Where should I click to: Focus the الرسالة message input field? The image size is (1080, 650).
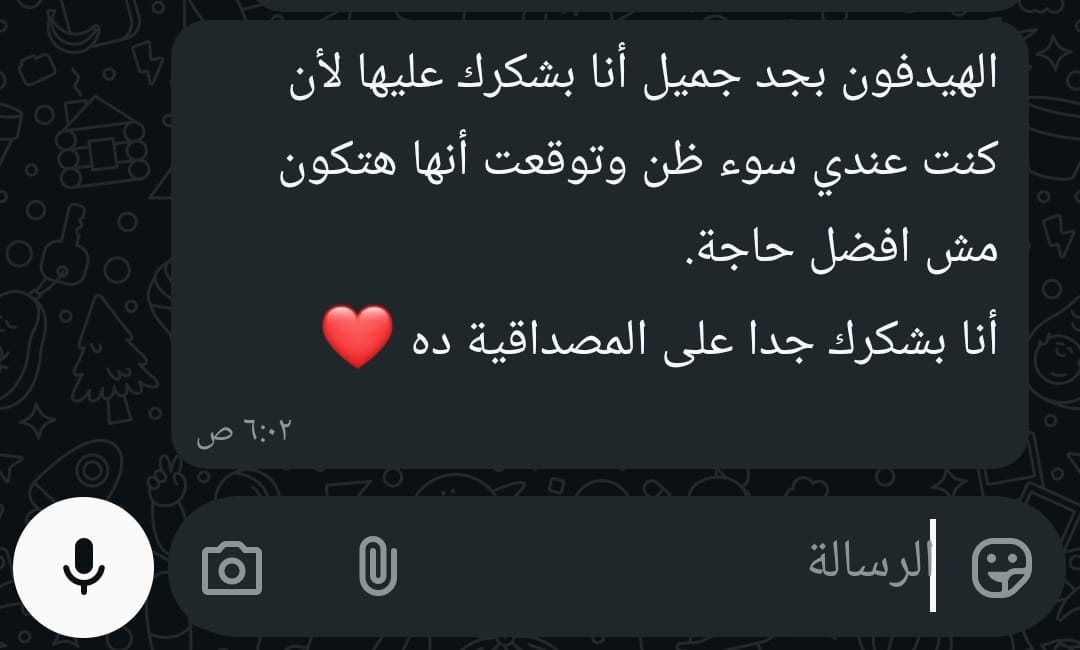pos(680,566)
